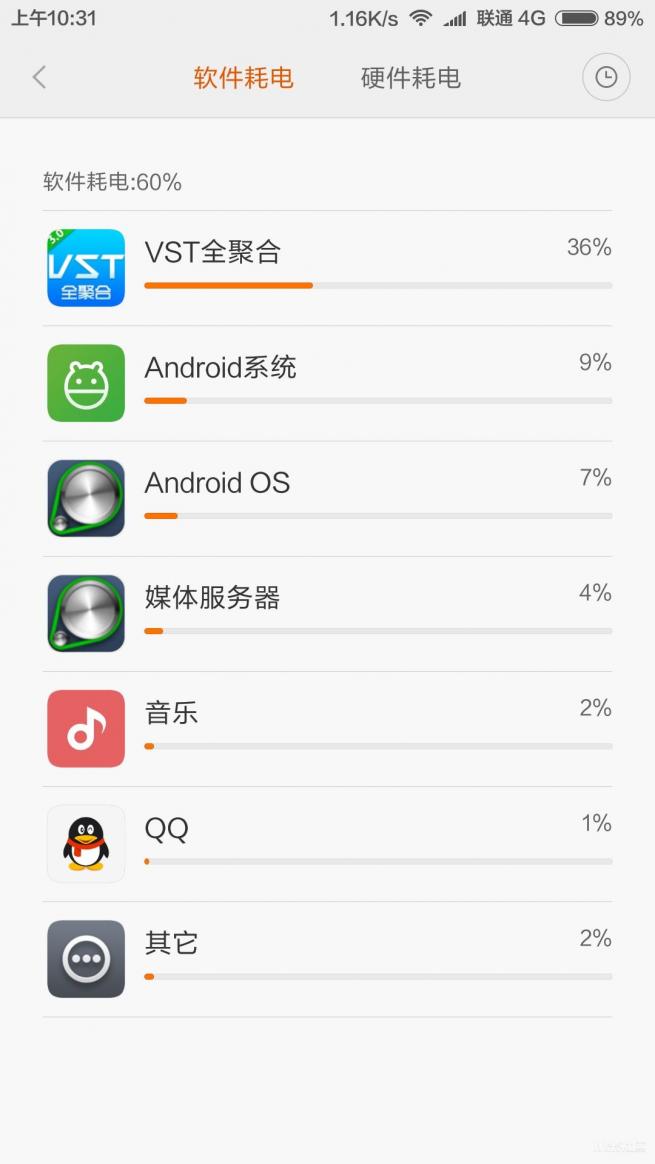
Task: View the Android OS power usage row
Action: [327, 498]
